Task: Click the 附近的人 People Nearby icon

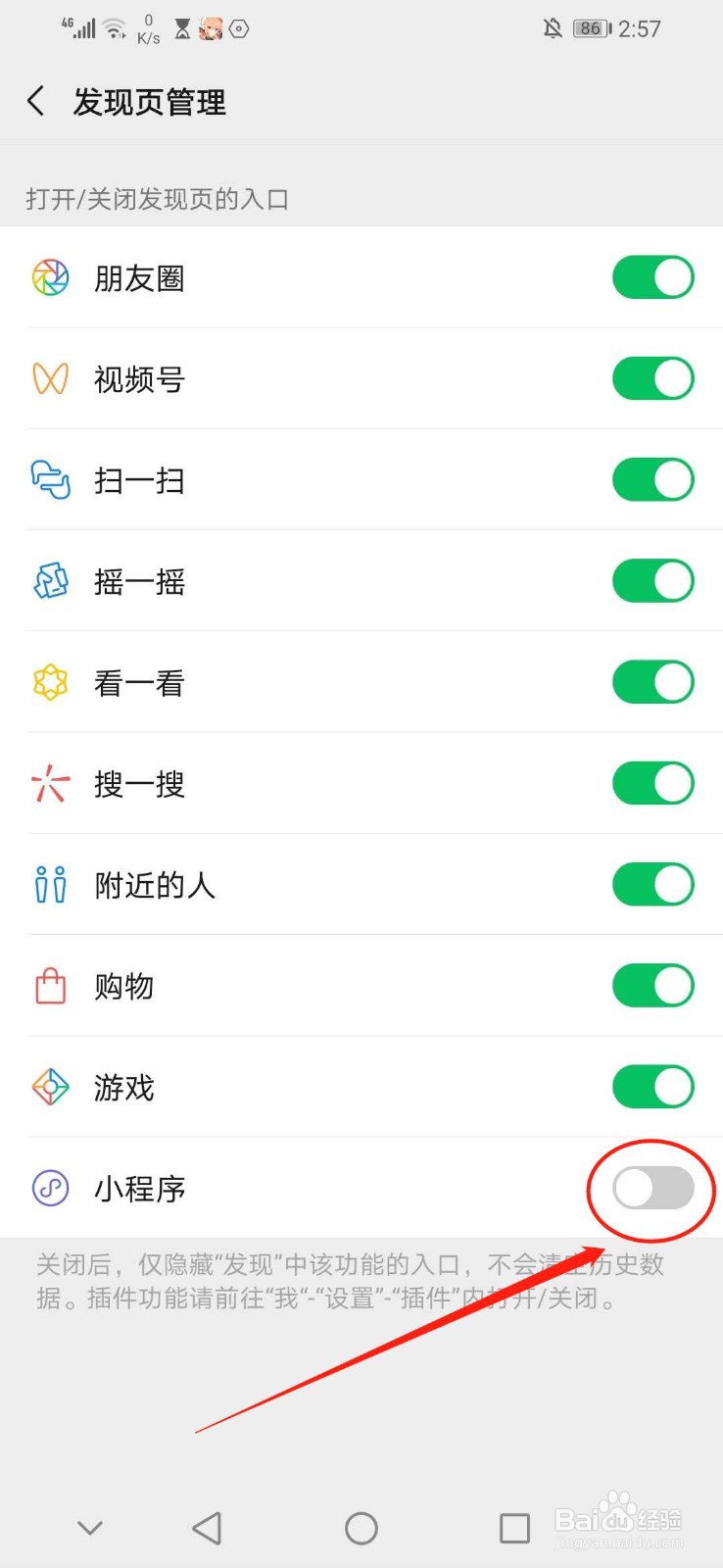Action: pos(50,884)
